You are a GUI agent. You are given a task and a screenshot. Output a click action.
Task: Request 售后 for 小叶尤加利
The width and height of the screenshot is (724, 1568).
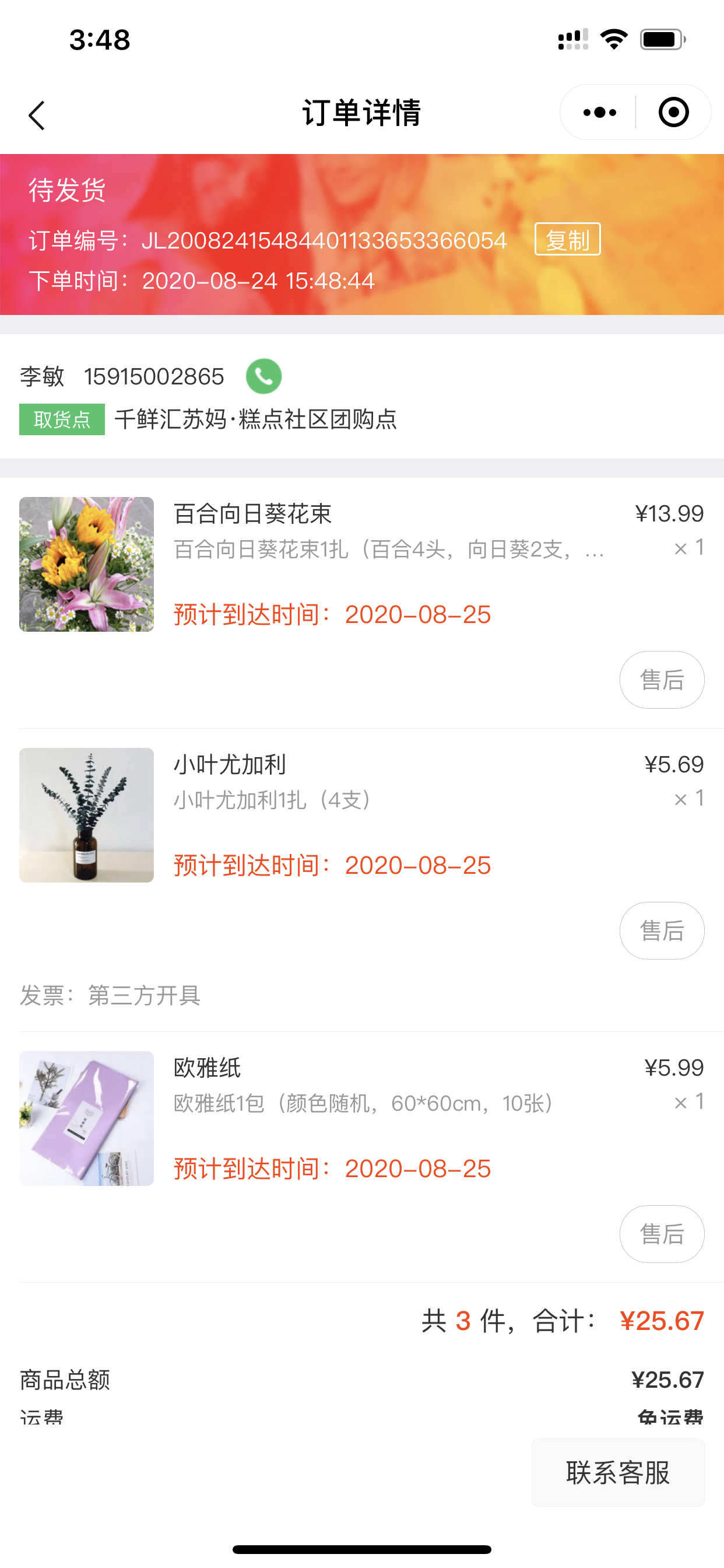tap(661, 930)
